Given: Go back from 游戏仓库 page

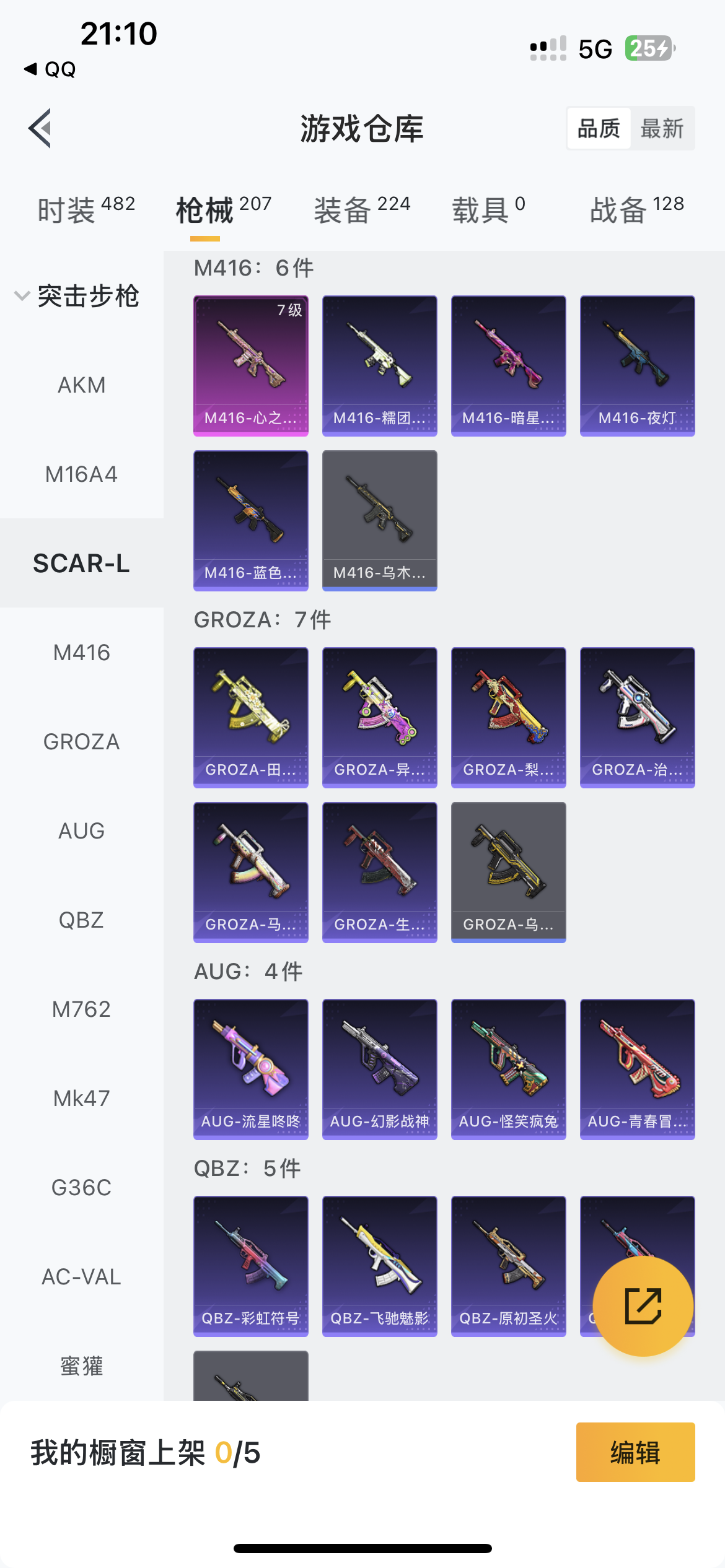Looking at the screenshot, I should [x=40, y=128].
